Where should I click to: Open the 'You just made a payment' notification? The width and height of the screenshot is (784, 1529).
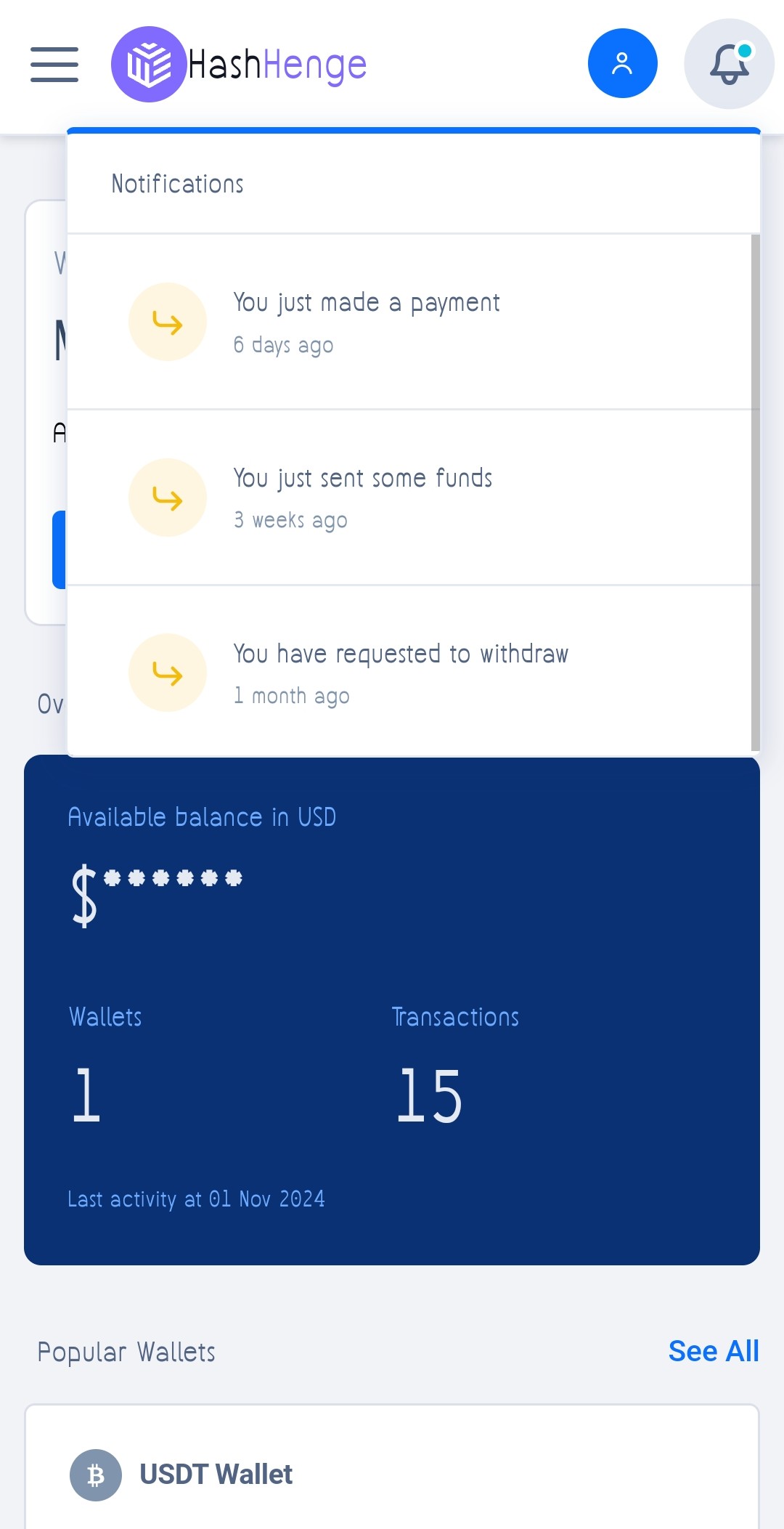pos(366,322)
